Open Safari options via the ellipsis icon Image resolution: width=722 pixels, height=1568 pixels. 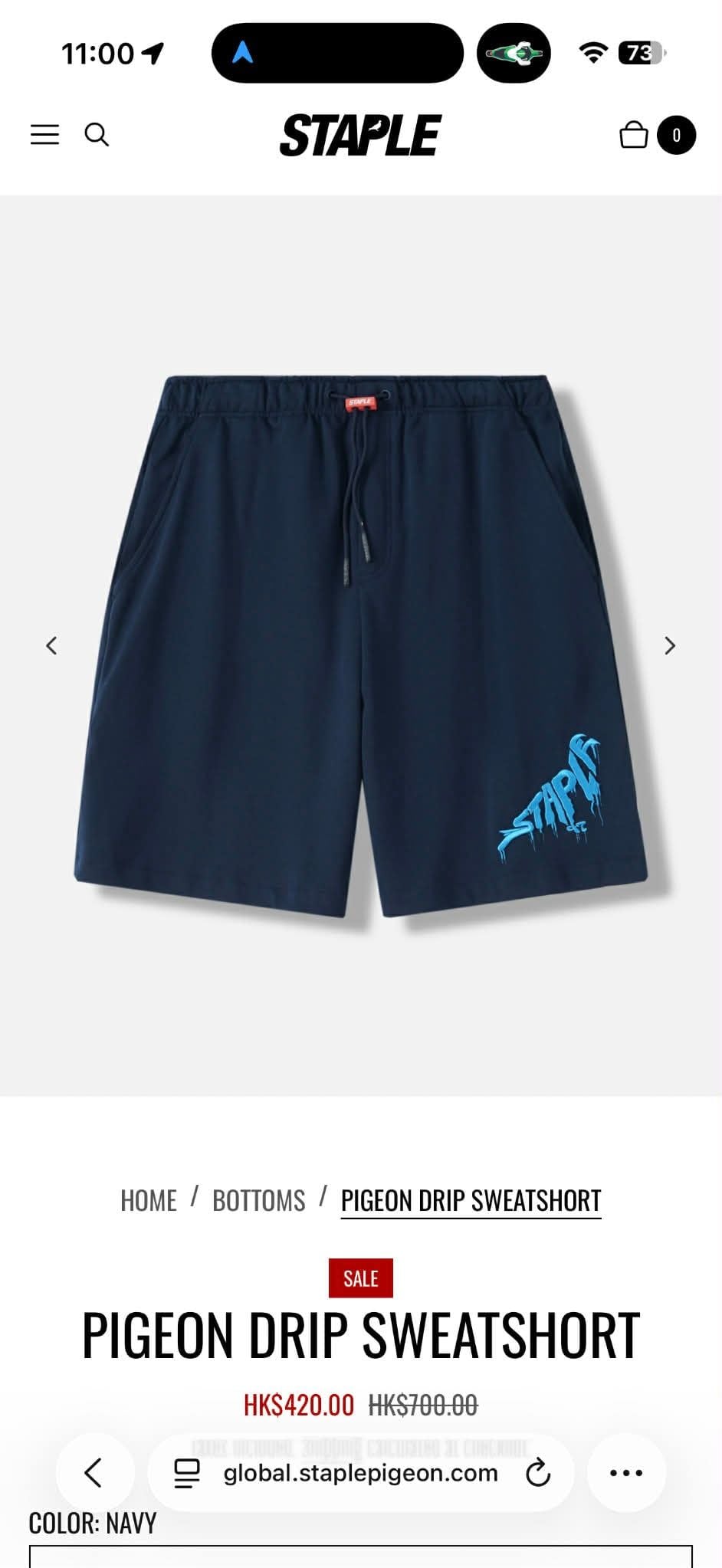point(627,1472)
